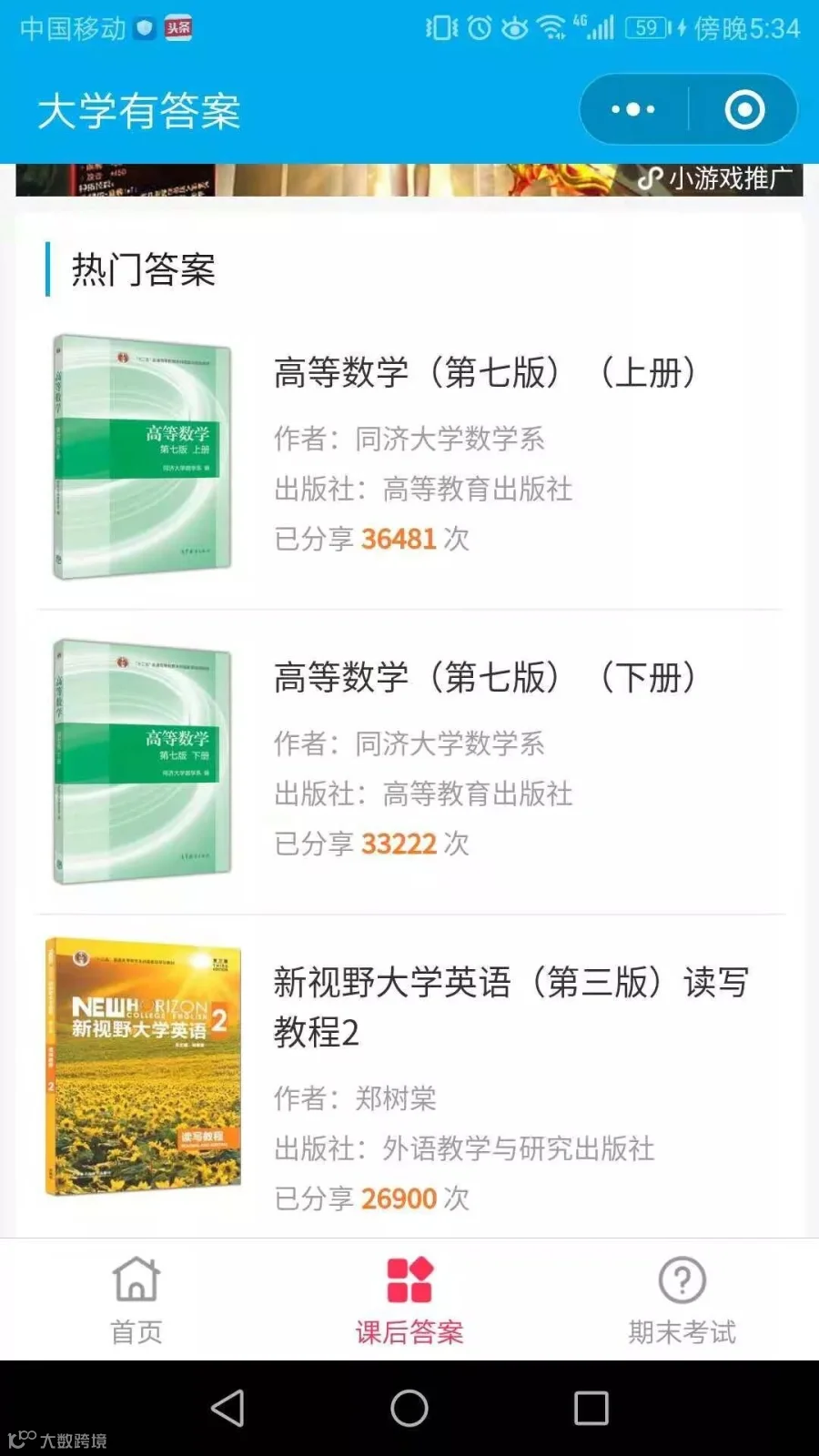
Task: Close the mini program with the circle button
Action: pyautogui.click(x=744, y=110)
